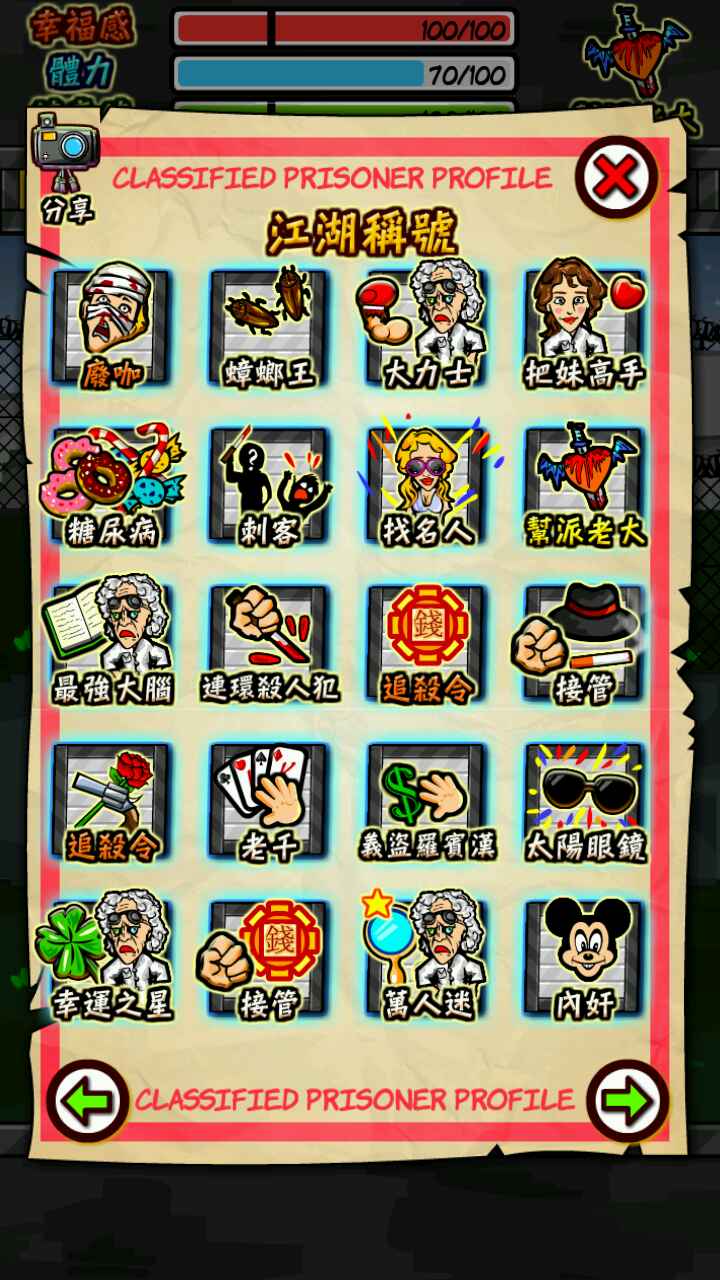View the 把妹高手 title

point(585,326)
